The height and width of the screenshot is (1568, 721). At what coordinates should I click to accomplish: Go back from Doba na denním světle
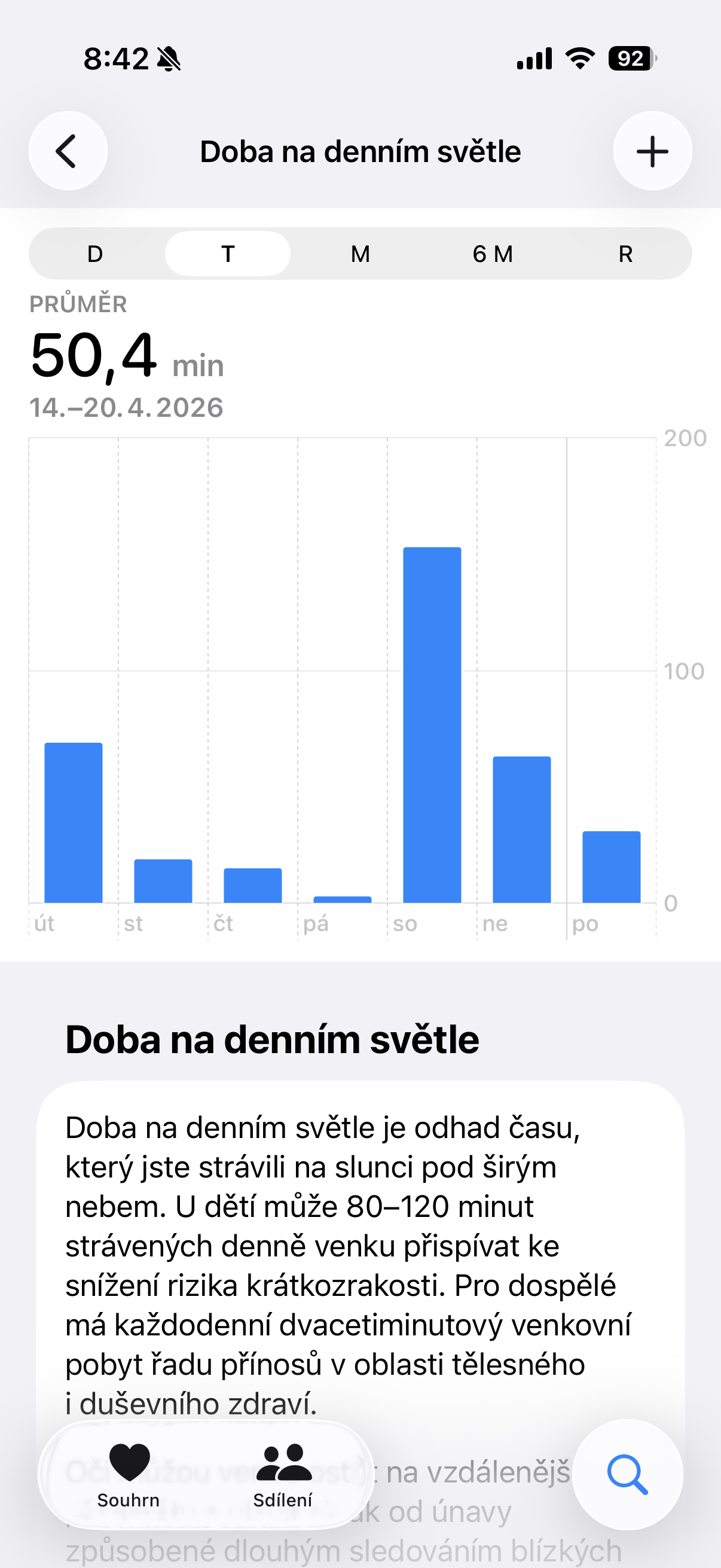(x=68, y=151)
